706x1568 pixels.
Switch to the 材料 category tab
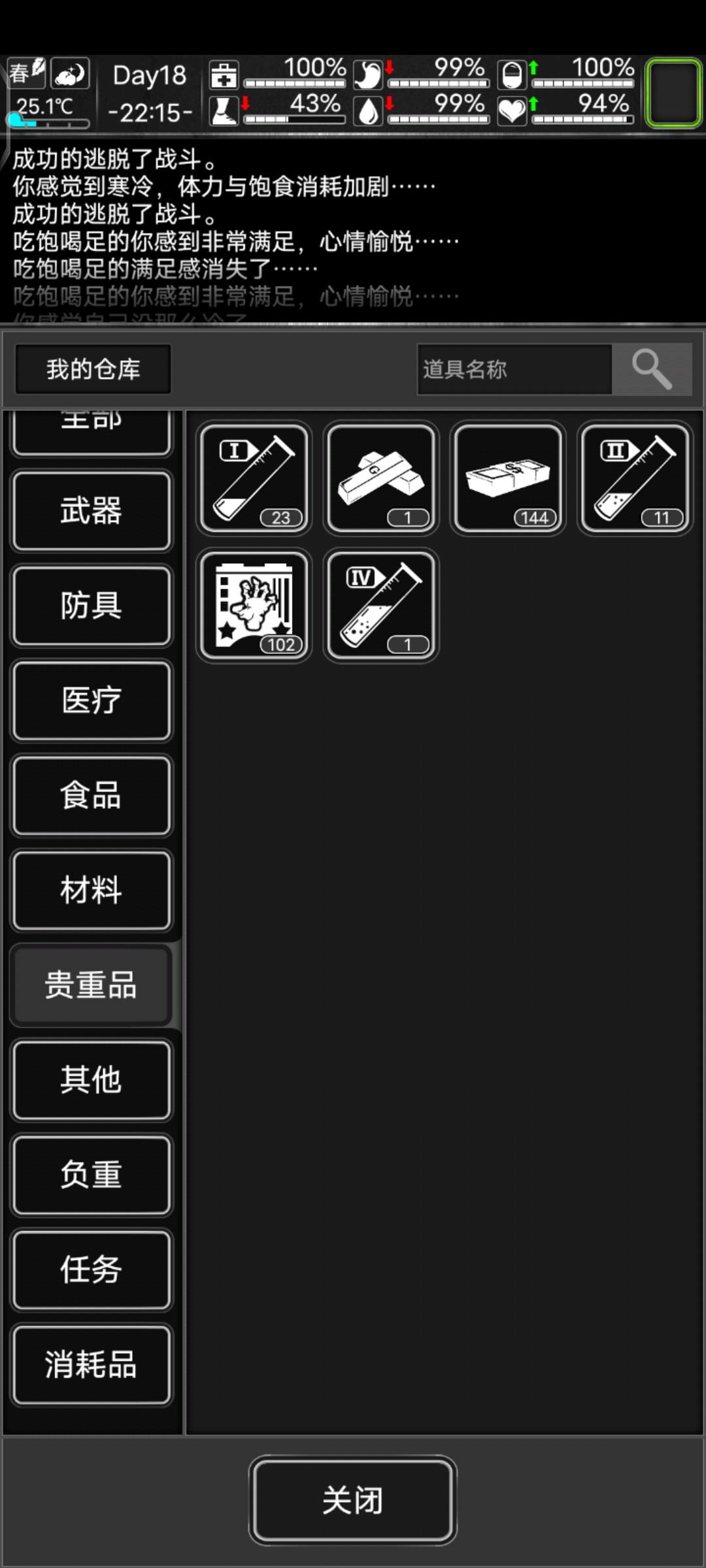point(91,890)
